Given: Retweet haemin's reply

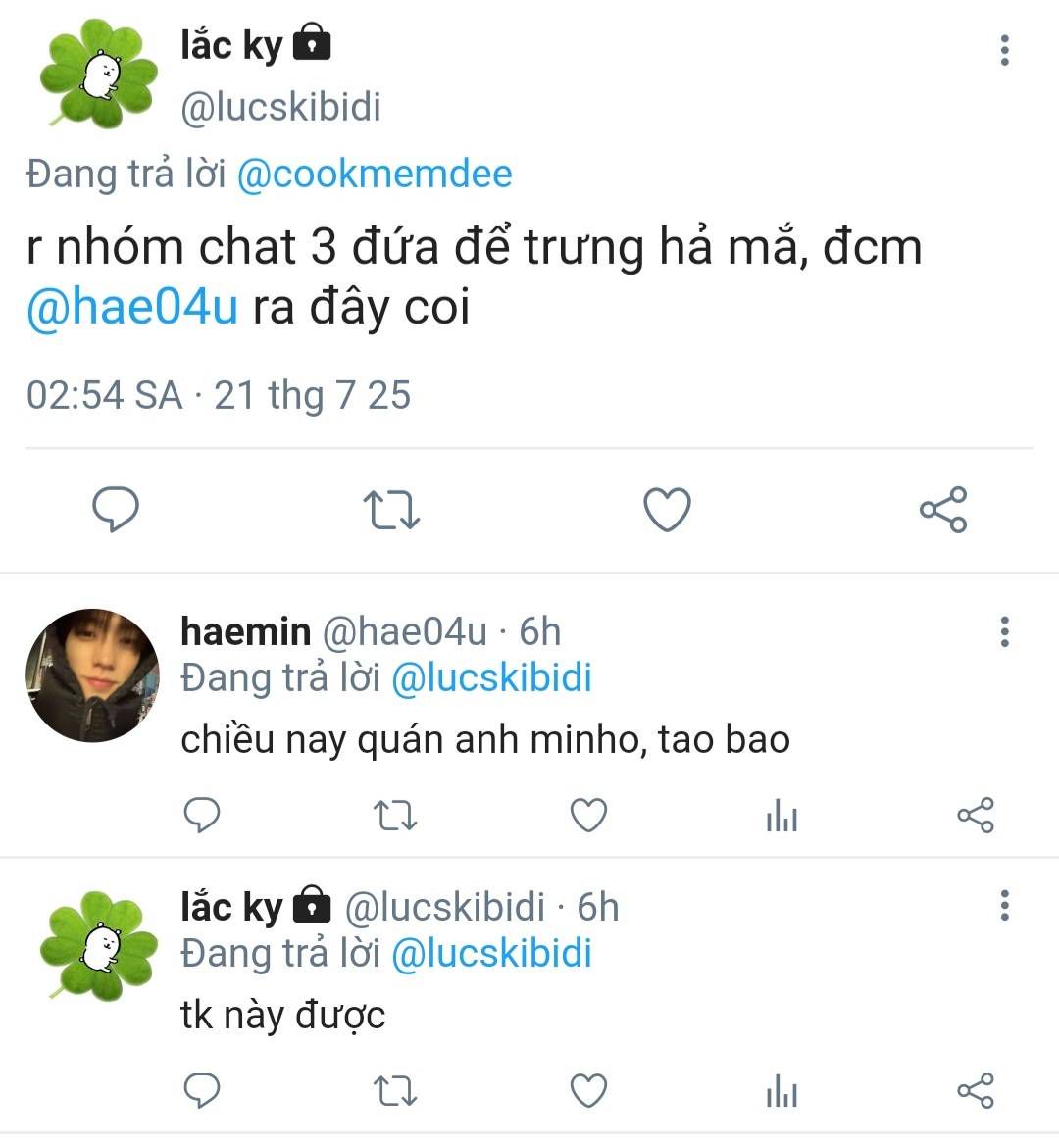Looking at the screenshot, I should pyautogui.click(x=396, y=816).
